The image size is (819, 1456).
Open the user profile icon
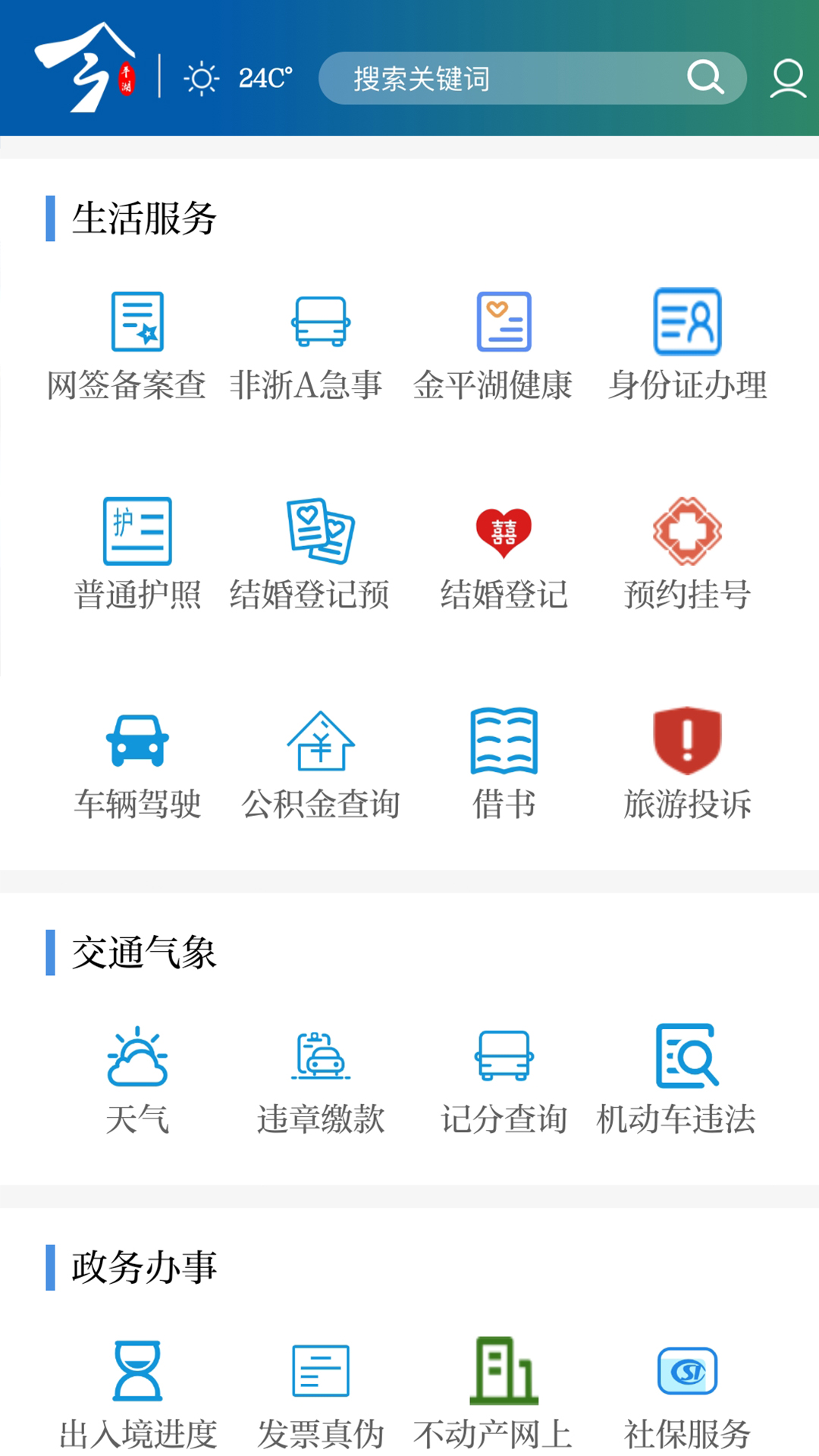(x=787, y=77)
